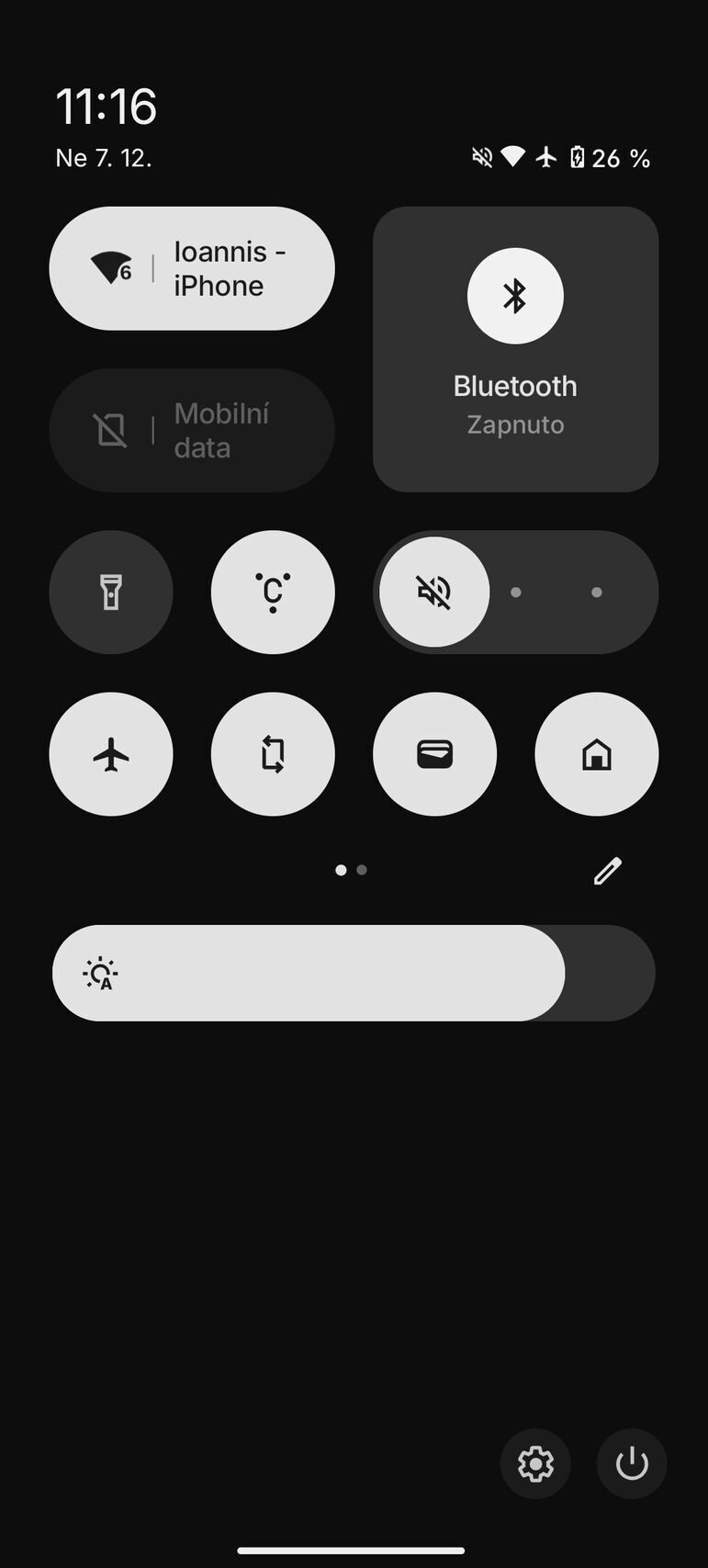Select the auto-rotate screen icon

click(x=273, y=753)
